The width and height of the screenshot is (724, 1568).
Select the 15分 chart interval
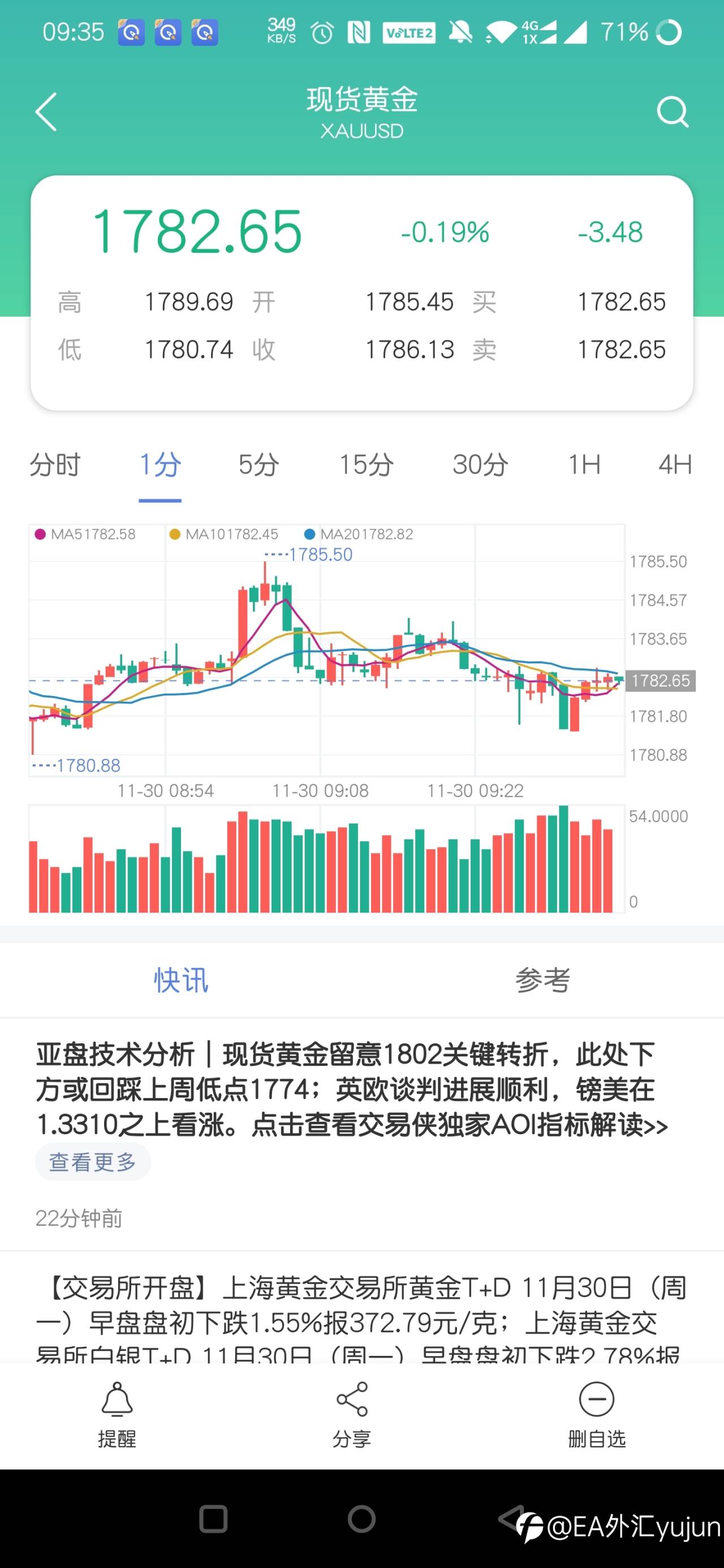click(366, 465)
